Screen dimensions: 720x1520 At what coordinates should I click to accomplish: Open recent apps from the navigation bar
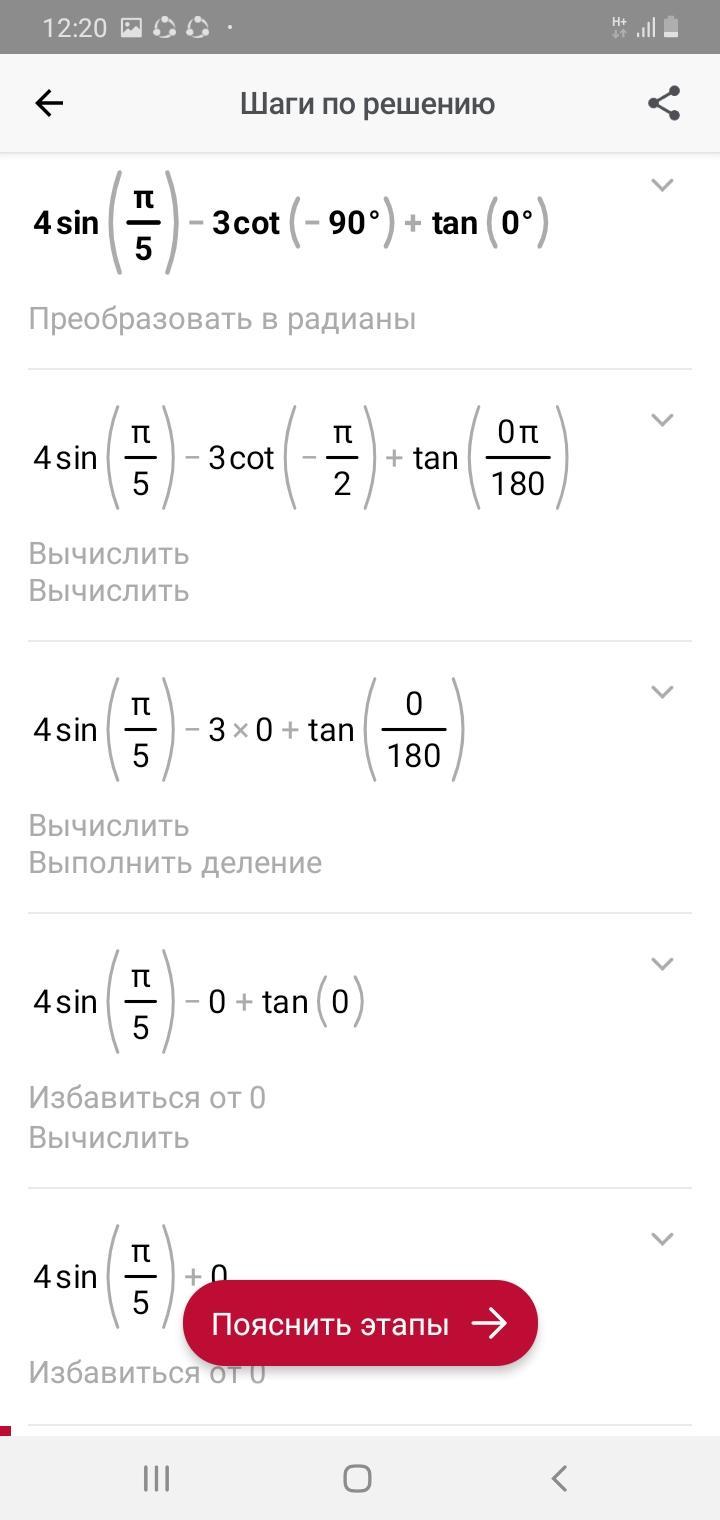tap(156, 1478)
